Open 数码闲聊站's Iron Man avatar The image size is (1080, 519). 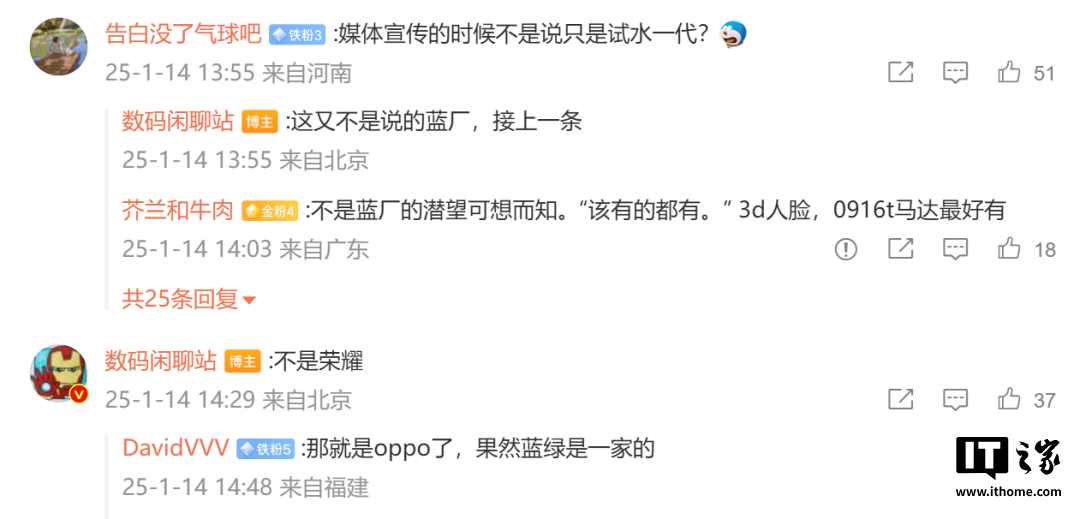58,374
